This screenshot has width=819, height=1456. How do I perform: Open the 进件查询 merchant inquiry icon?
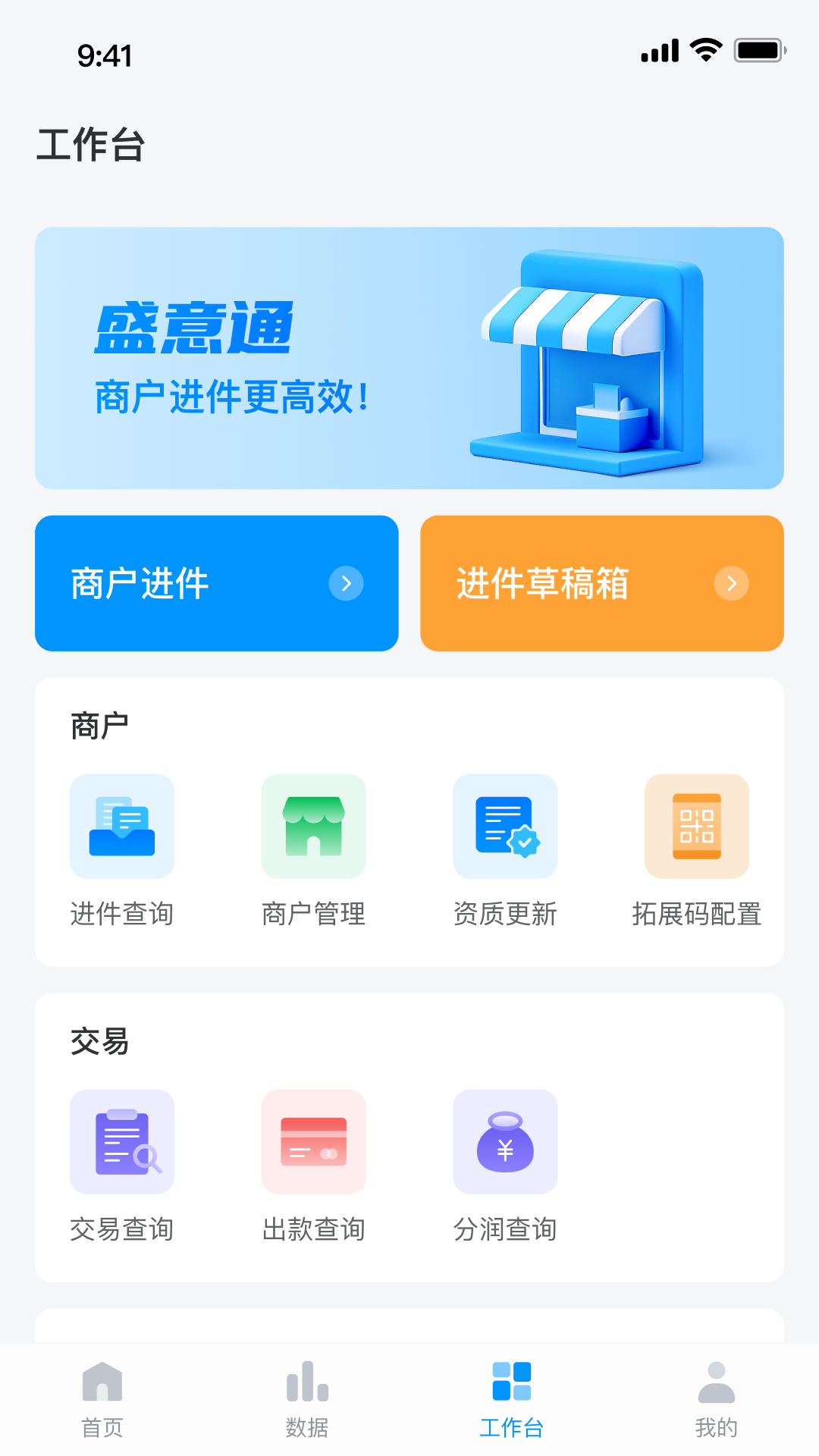121,827
